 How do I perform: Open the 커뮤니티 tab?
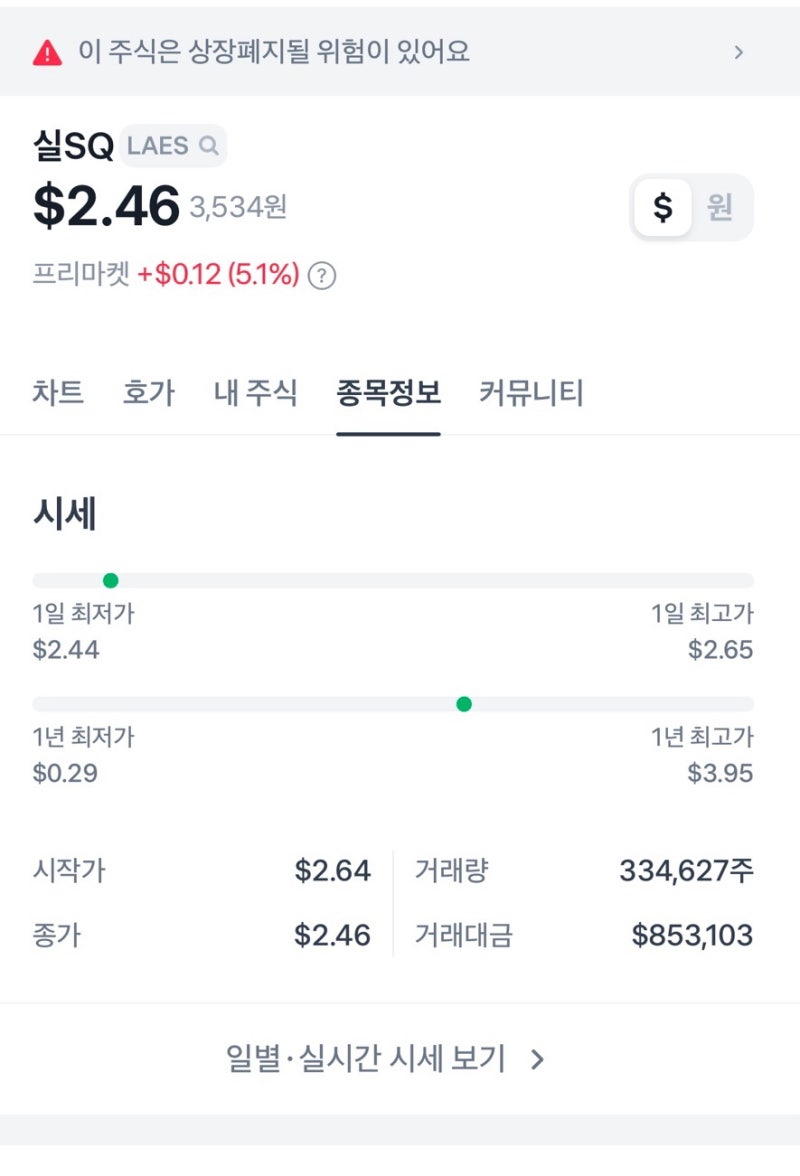tap(531, 393)
